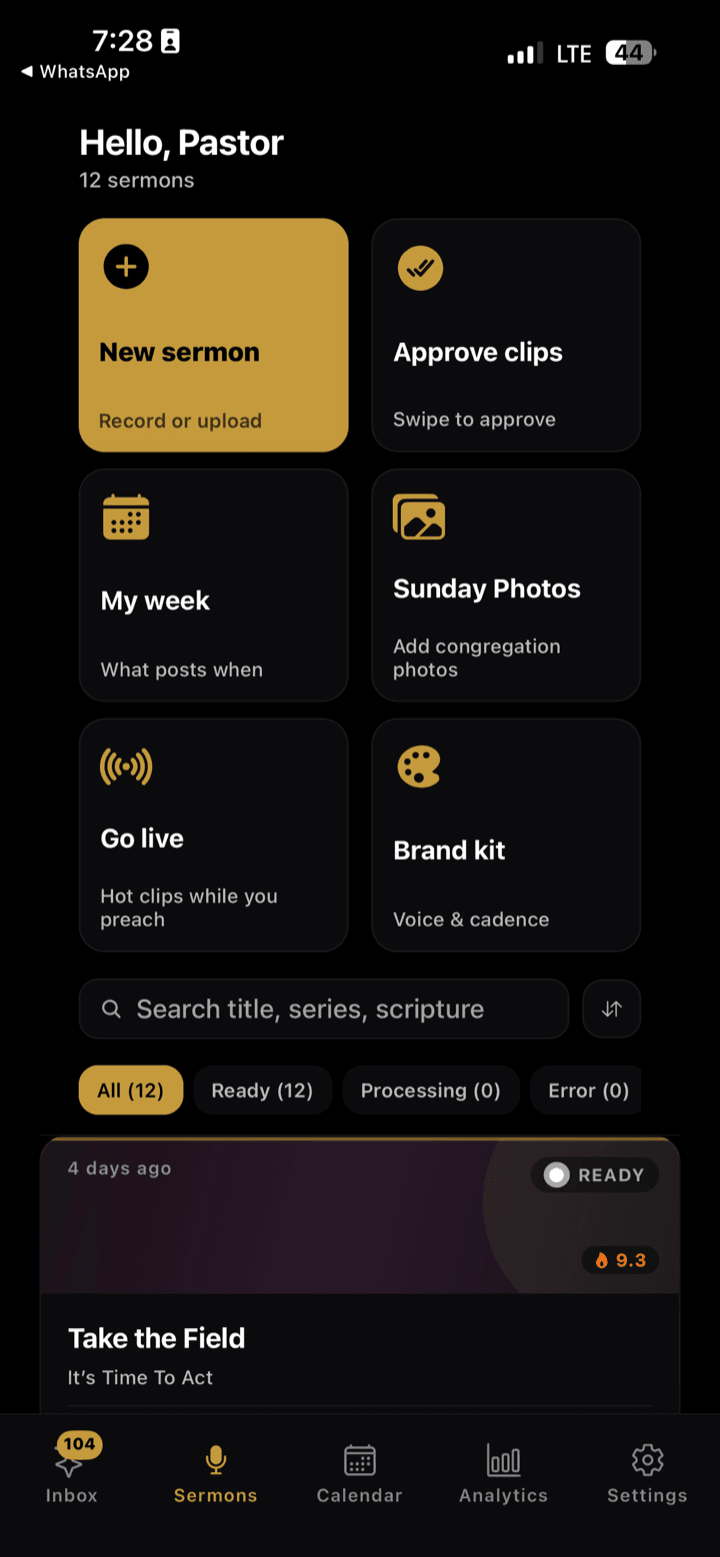
Task: Start a new sermon recording or upload
Action: 214,335
